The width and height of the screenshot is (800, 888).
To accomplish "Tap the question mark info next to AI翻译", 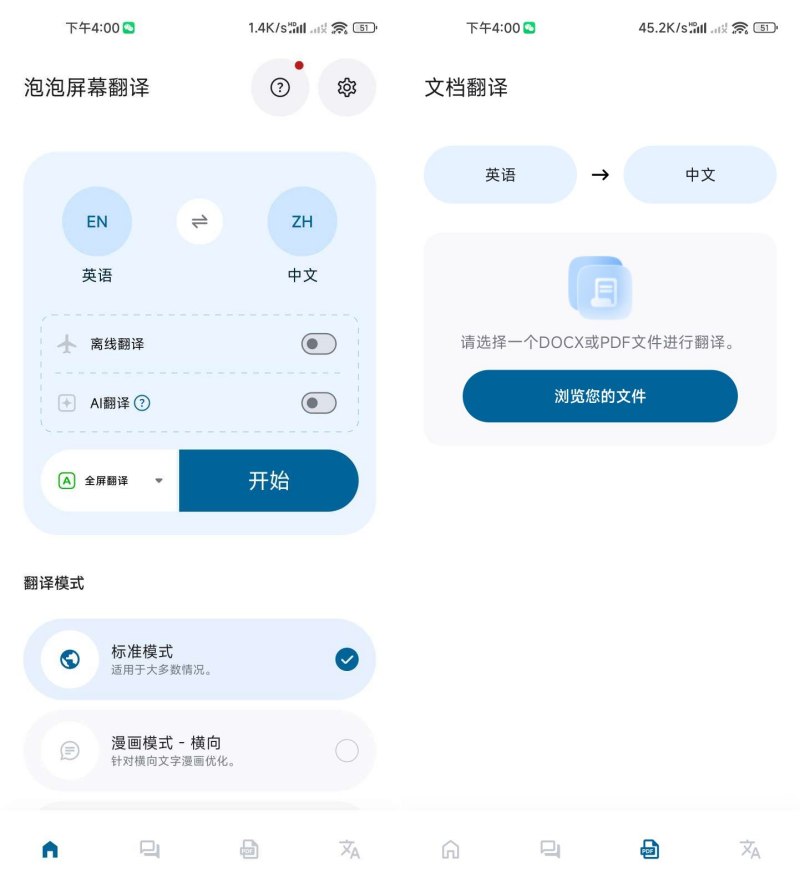I will pos(142,403).
